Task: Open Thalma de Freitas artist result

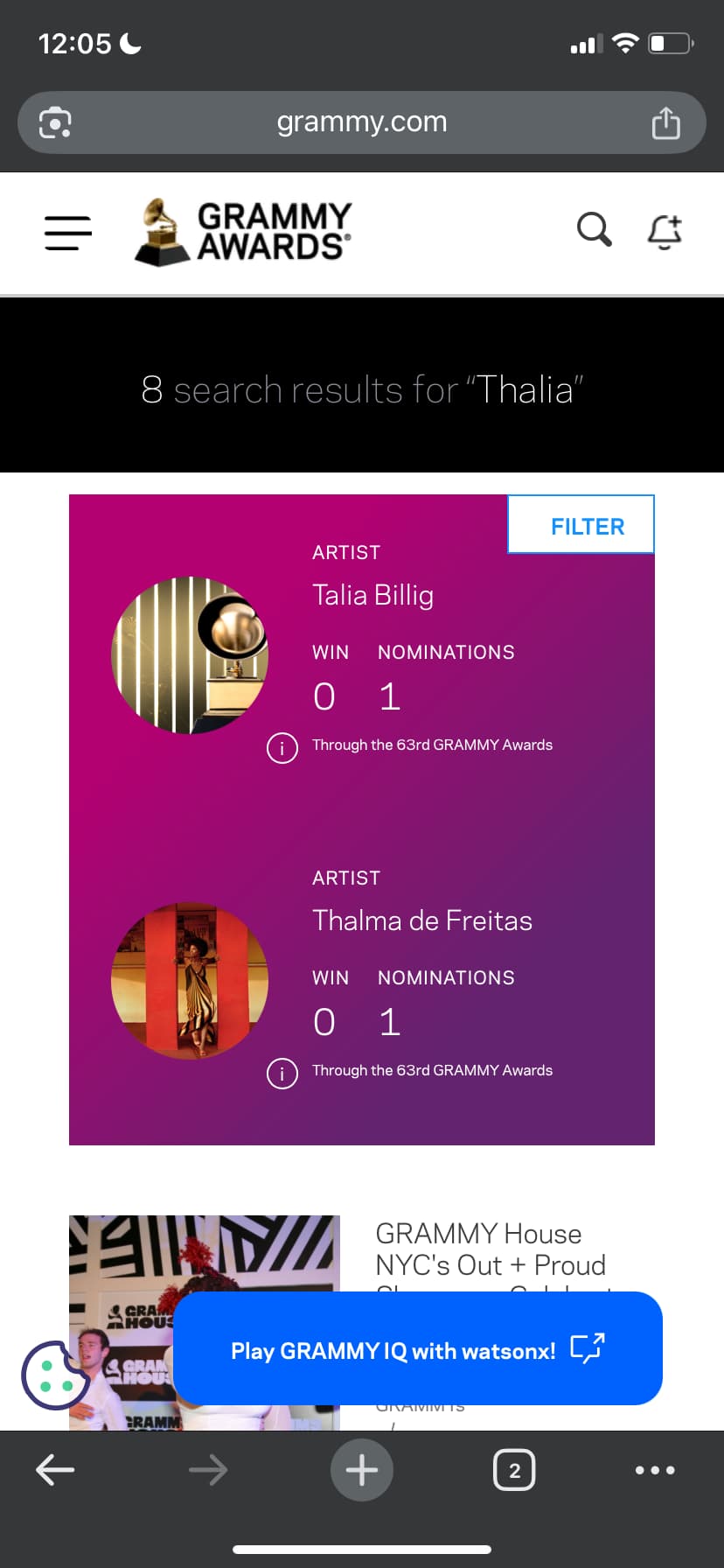Action: 422,920
